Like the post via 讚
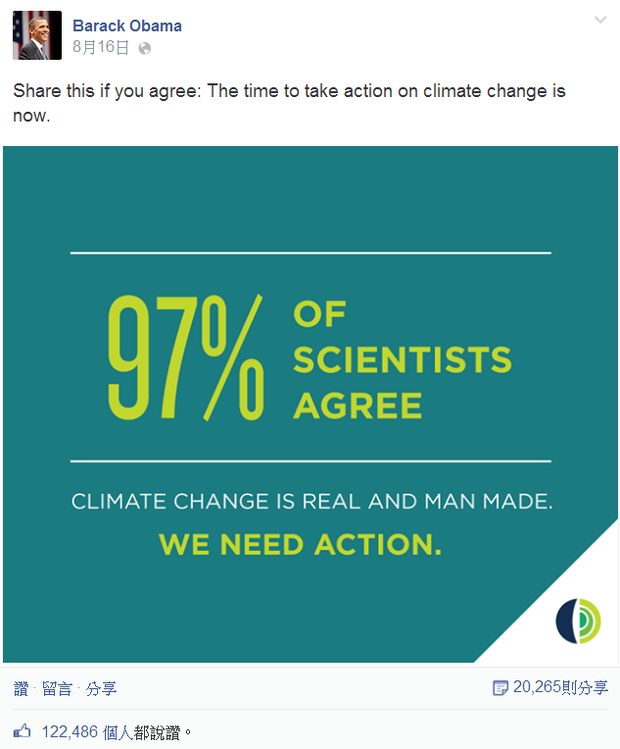 21,688
